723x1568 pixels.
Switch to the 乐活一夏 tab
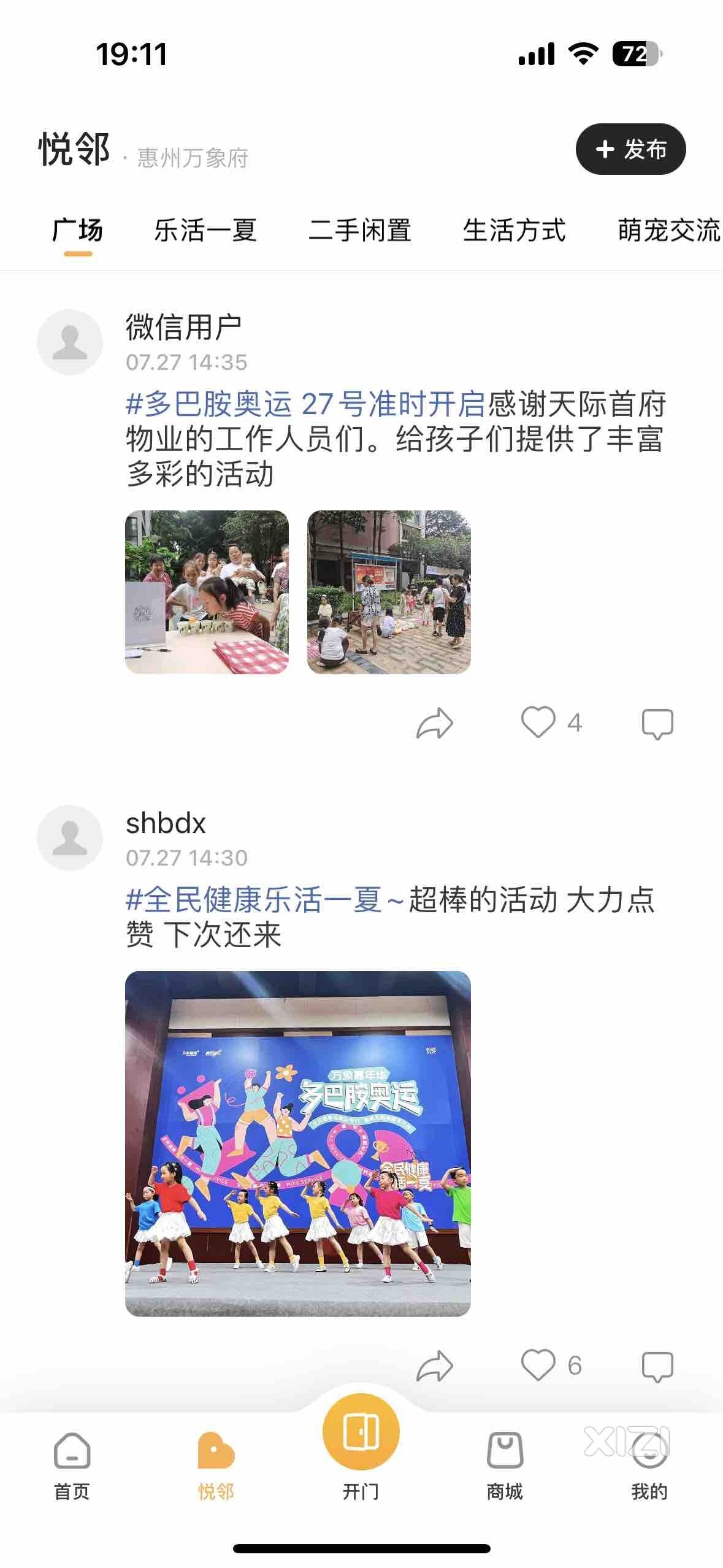point(205,231)
